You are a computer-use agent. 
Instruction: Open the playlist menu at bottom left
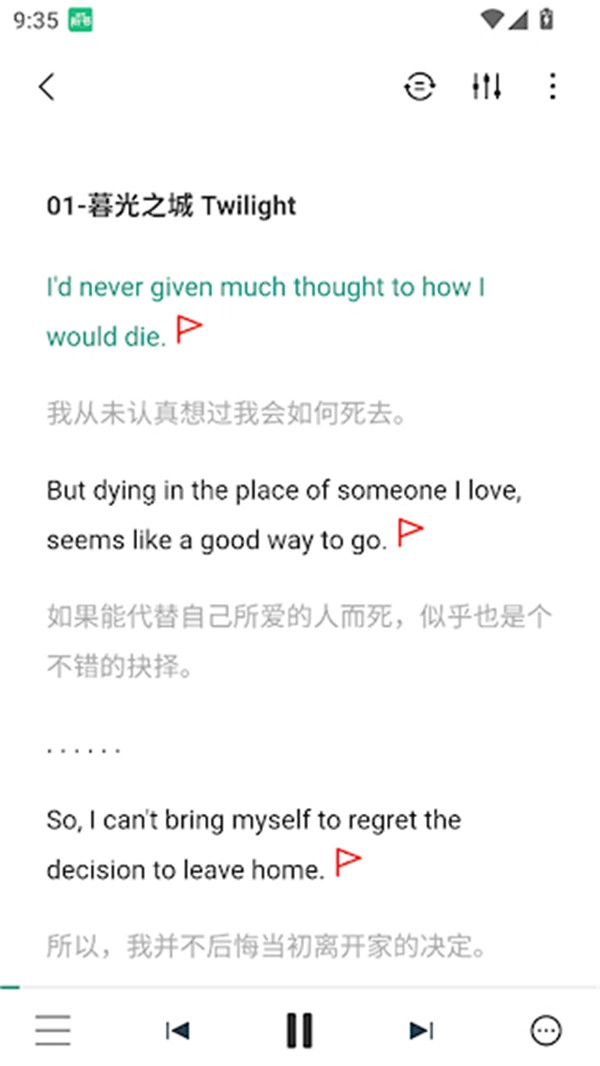tap(53, 1030)
